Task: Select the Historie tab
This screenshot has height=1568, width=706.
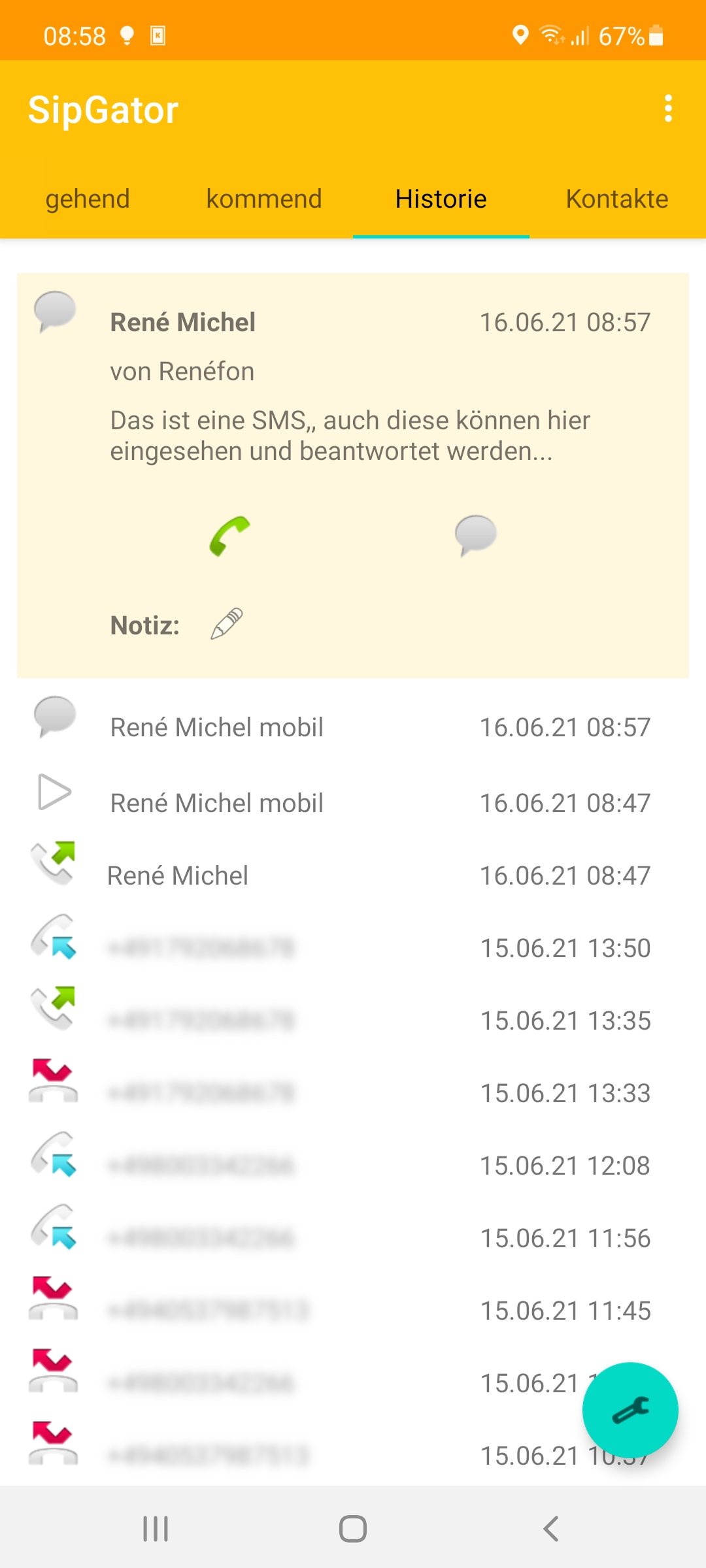Action: [x=441, y=199]
